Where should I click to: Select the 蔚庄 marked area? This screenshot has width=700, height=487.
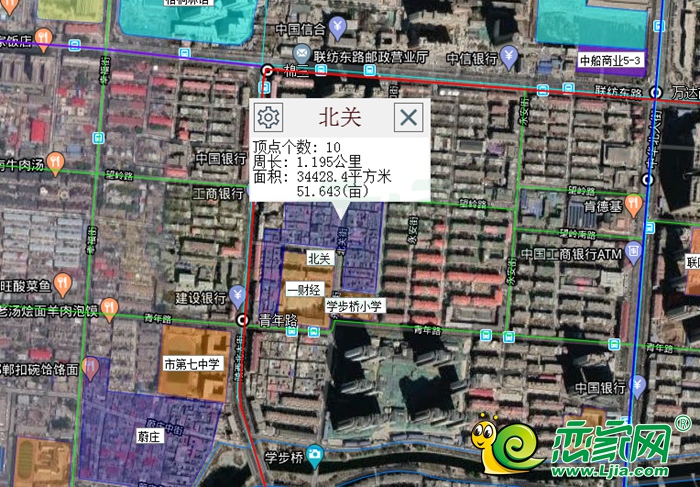tap(150, 437)
